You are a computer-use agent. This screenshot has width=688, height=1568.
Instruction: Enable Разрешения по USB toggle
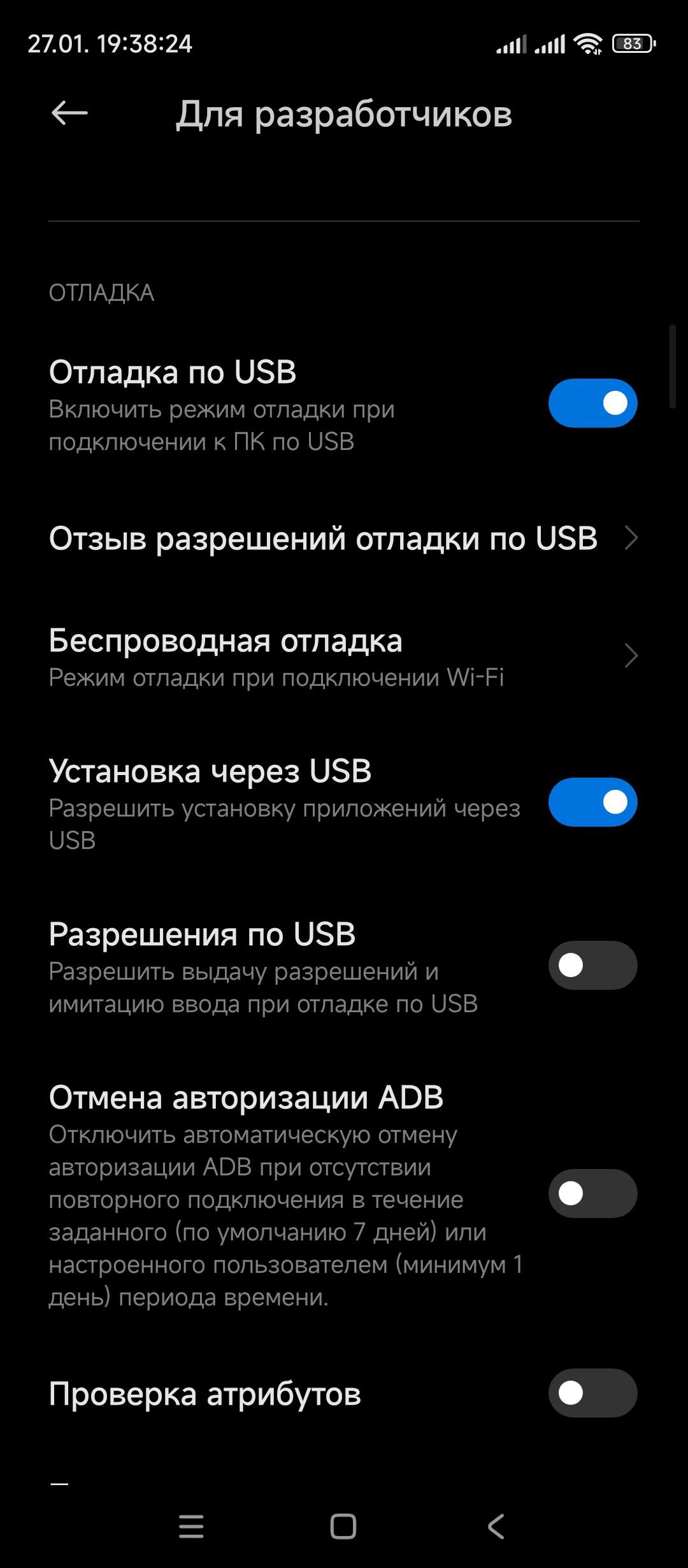click(x=592, y=965)
